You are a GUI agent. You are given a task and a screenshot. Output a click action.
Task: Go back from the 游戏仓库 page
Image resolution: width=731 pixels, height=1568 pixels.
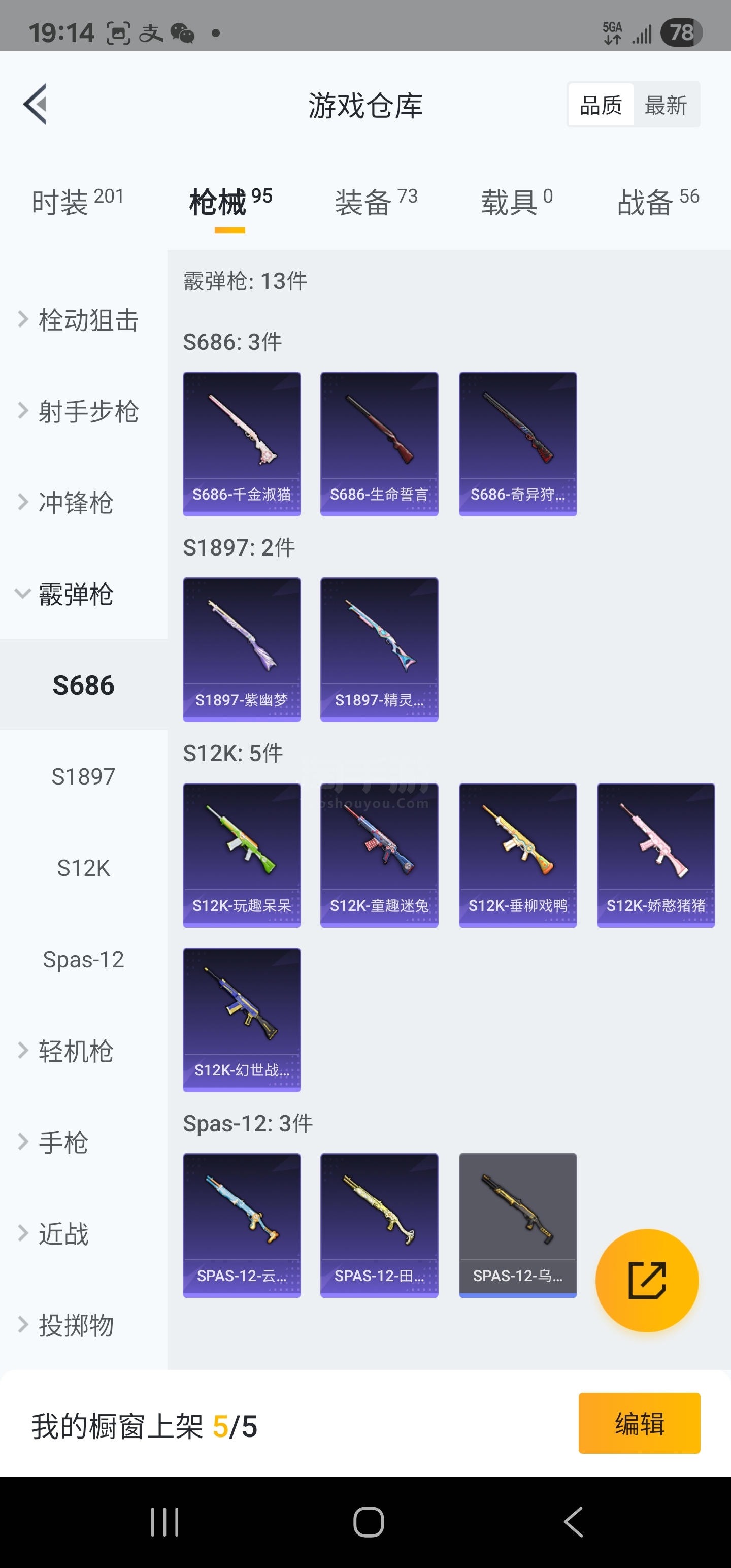(x=36, y=104)
